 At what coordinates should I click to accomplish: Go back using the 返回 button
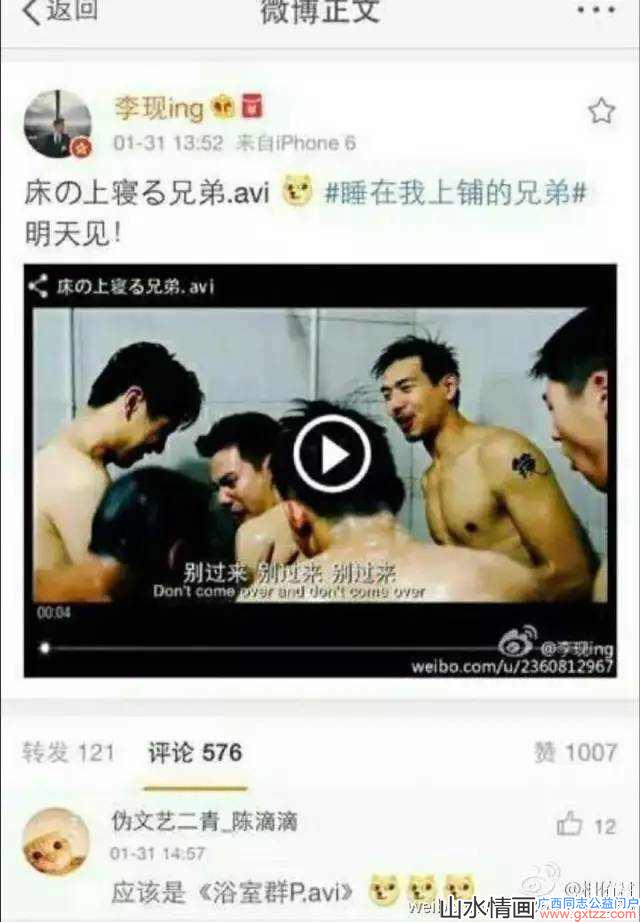pyautogui.click(x=60, y=12)
